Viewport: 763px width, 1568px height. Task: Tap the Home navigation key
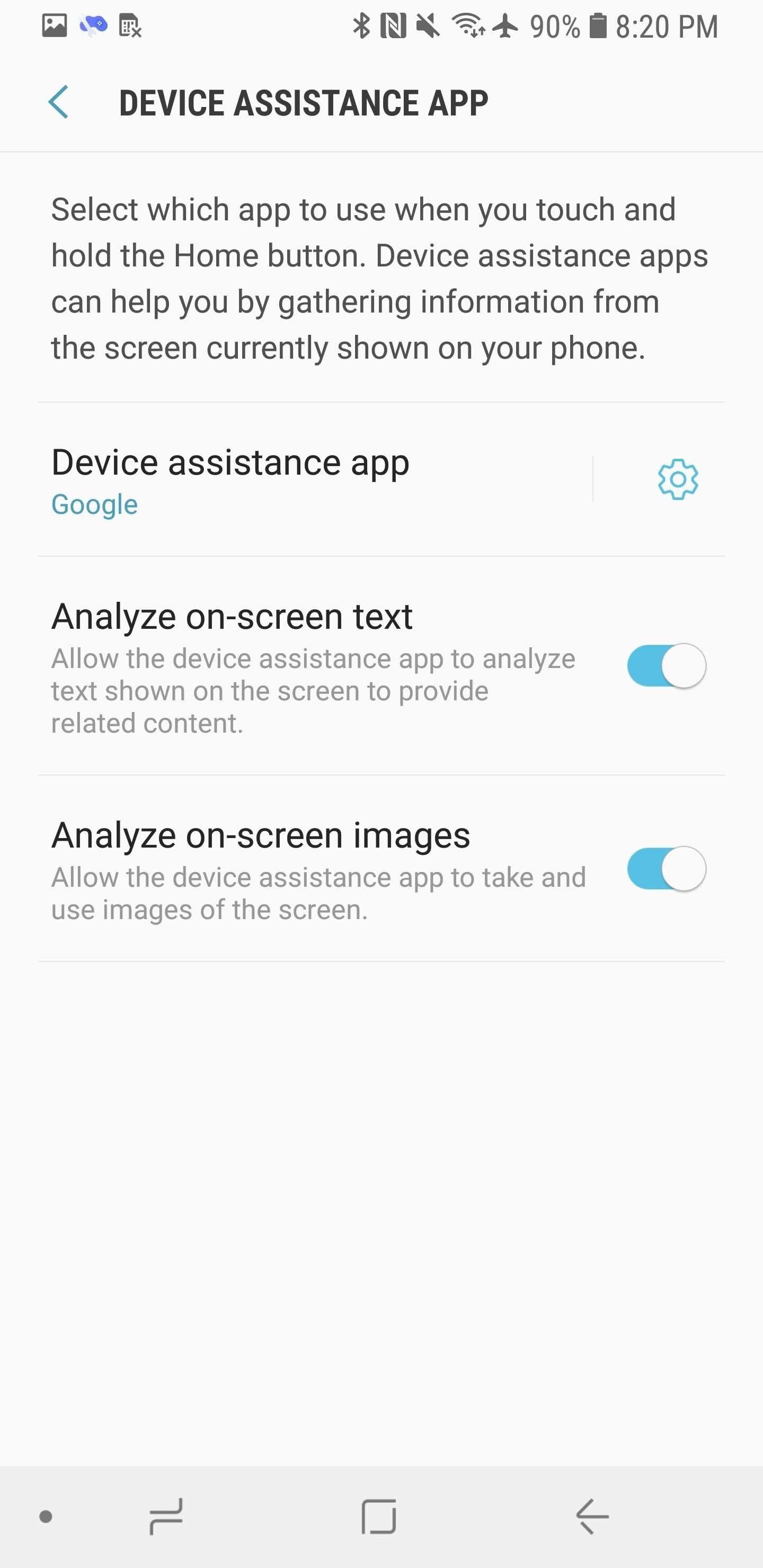click(x=379, y=1517)
